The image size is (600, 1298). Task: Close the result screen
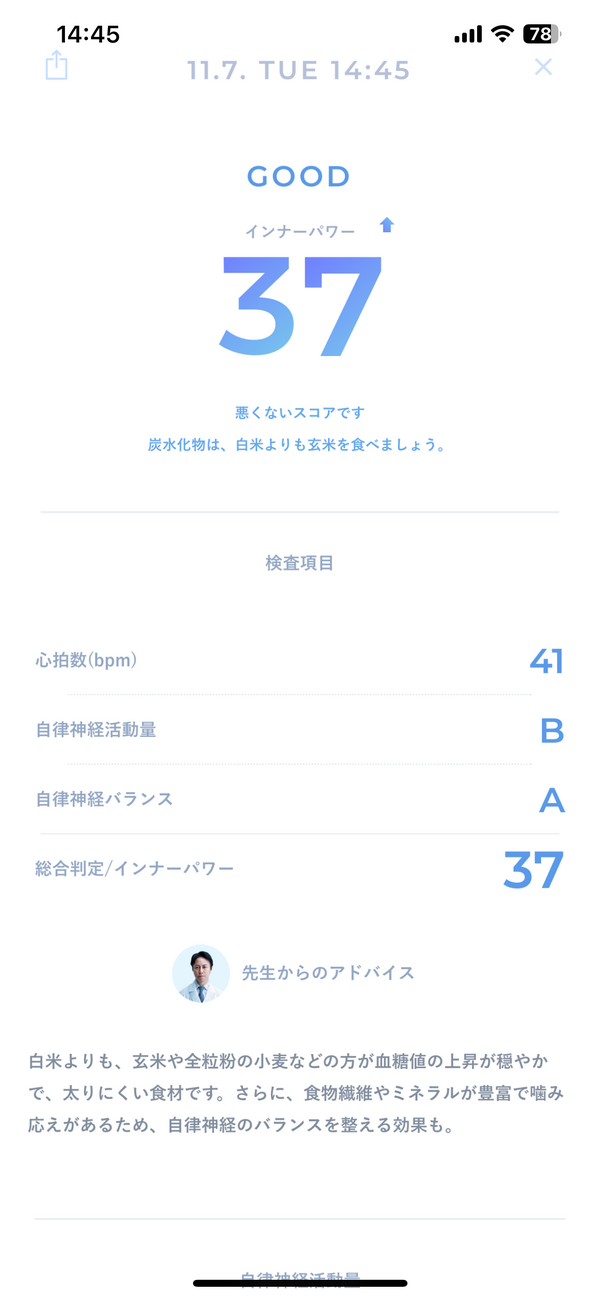coord(543,67)
